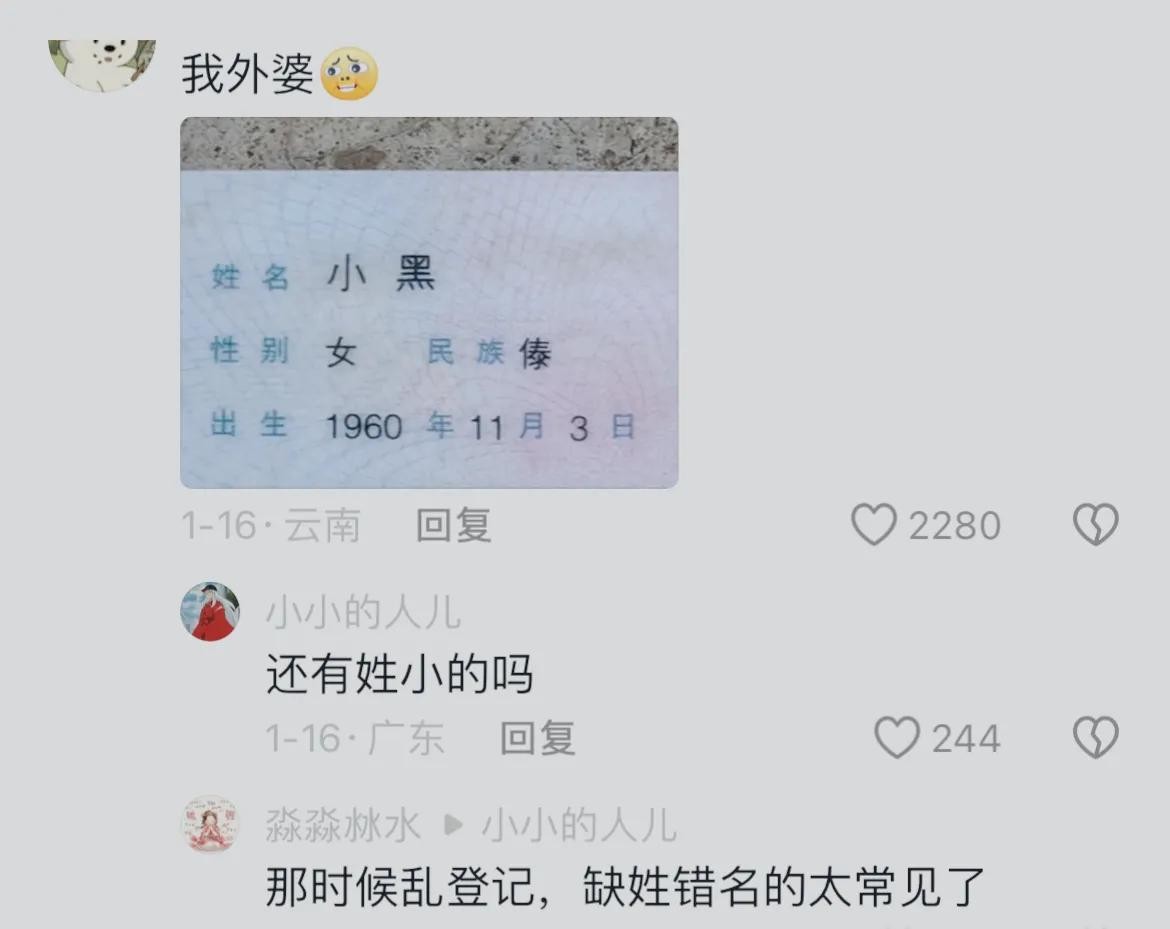Image resolution: width=1170 pixels, height=929 pixels.
Task: Reply to the 我外婆 comment
Action: click(x=453, y=525)
